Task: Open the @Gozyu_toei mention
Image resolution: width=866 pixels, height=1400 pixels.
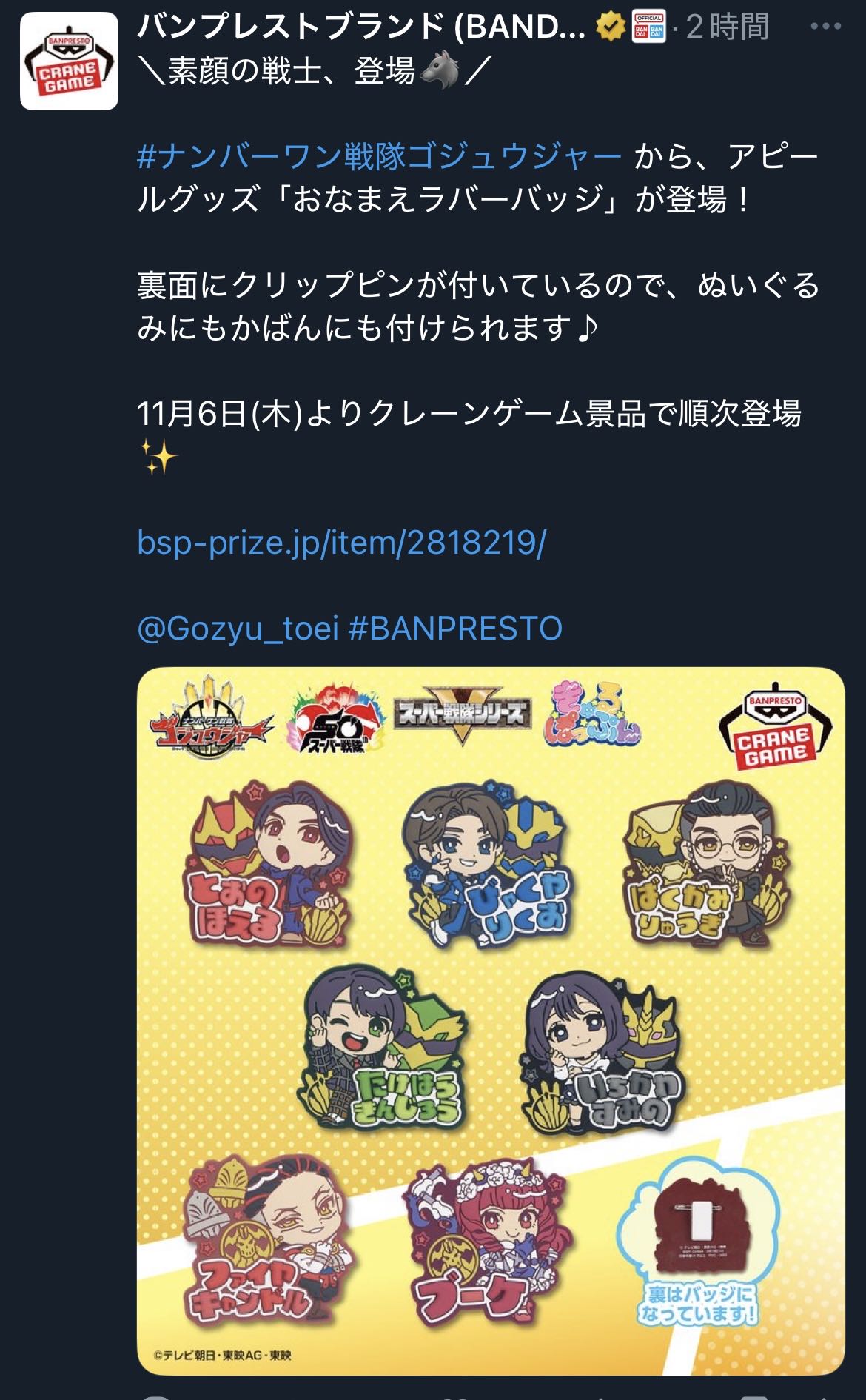Action: click(x=238, y=629)
